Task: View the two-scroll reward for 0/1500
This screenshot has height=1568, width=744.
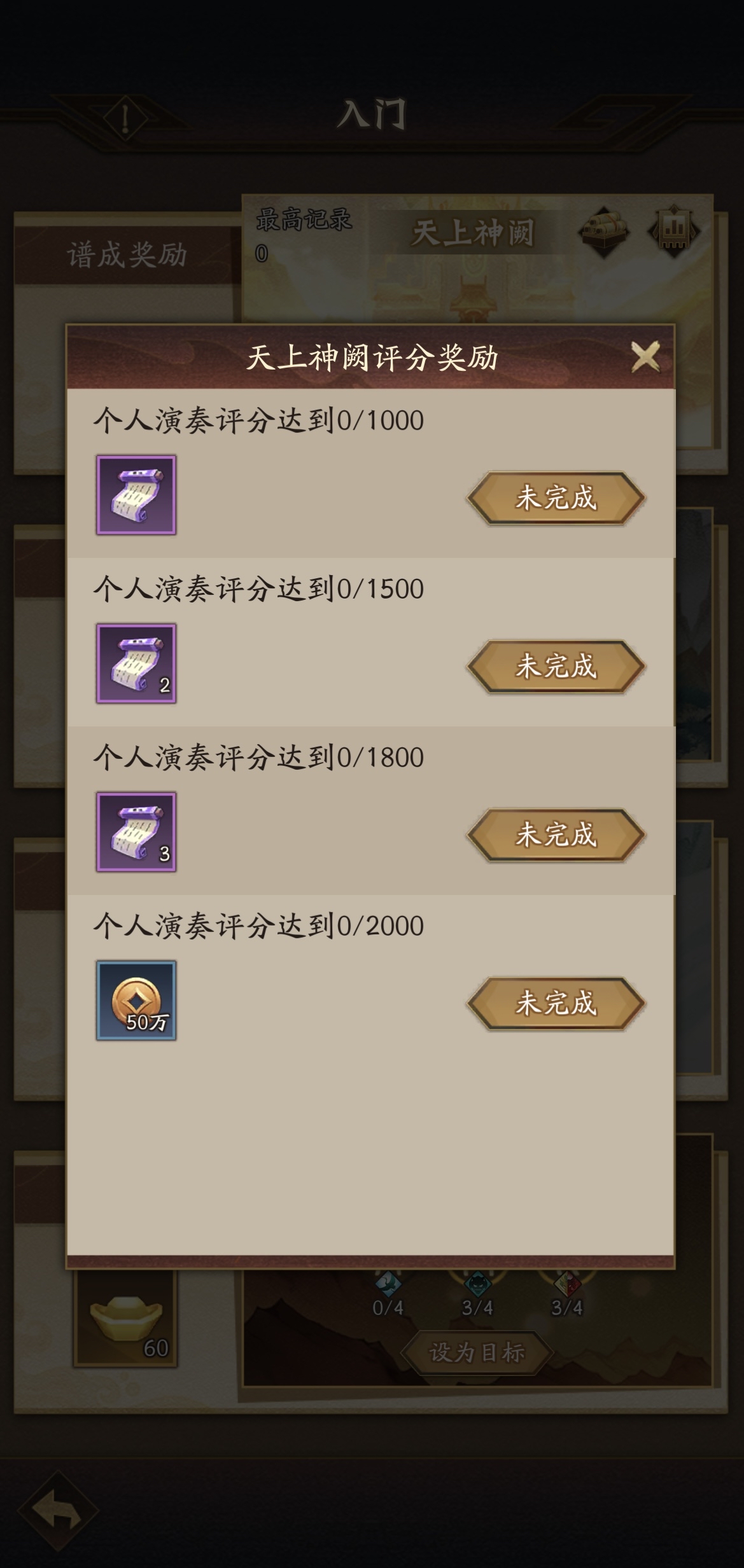Action: pos(136,663)
